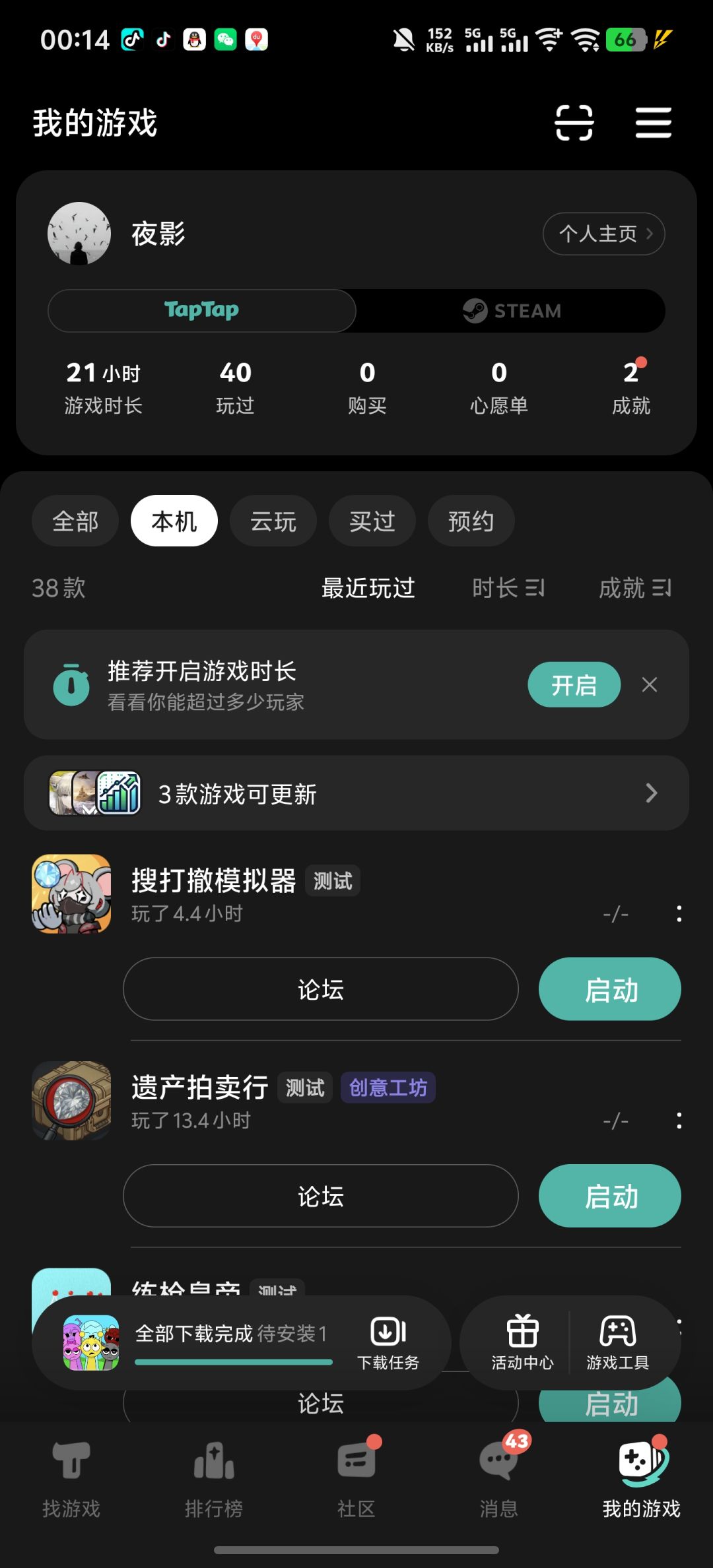Image resolution: width=713 pixels, height=1568 pixels.
Task: Sort games by 成就
Action: (634, 587)
